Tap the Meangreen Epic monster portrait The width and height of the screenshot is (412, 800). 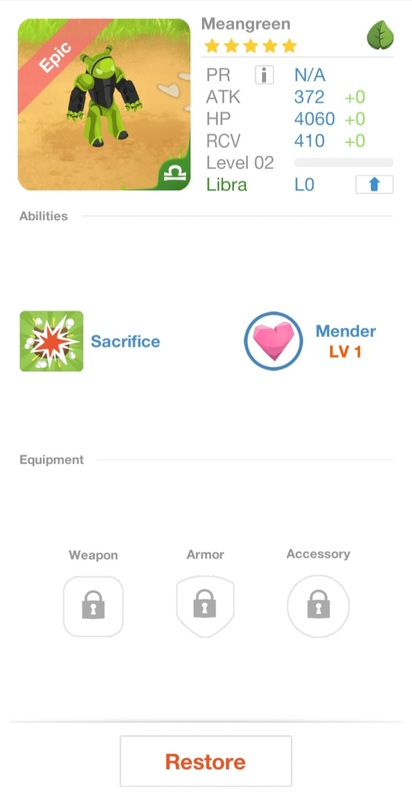[x=104, y=105]
